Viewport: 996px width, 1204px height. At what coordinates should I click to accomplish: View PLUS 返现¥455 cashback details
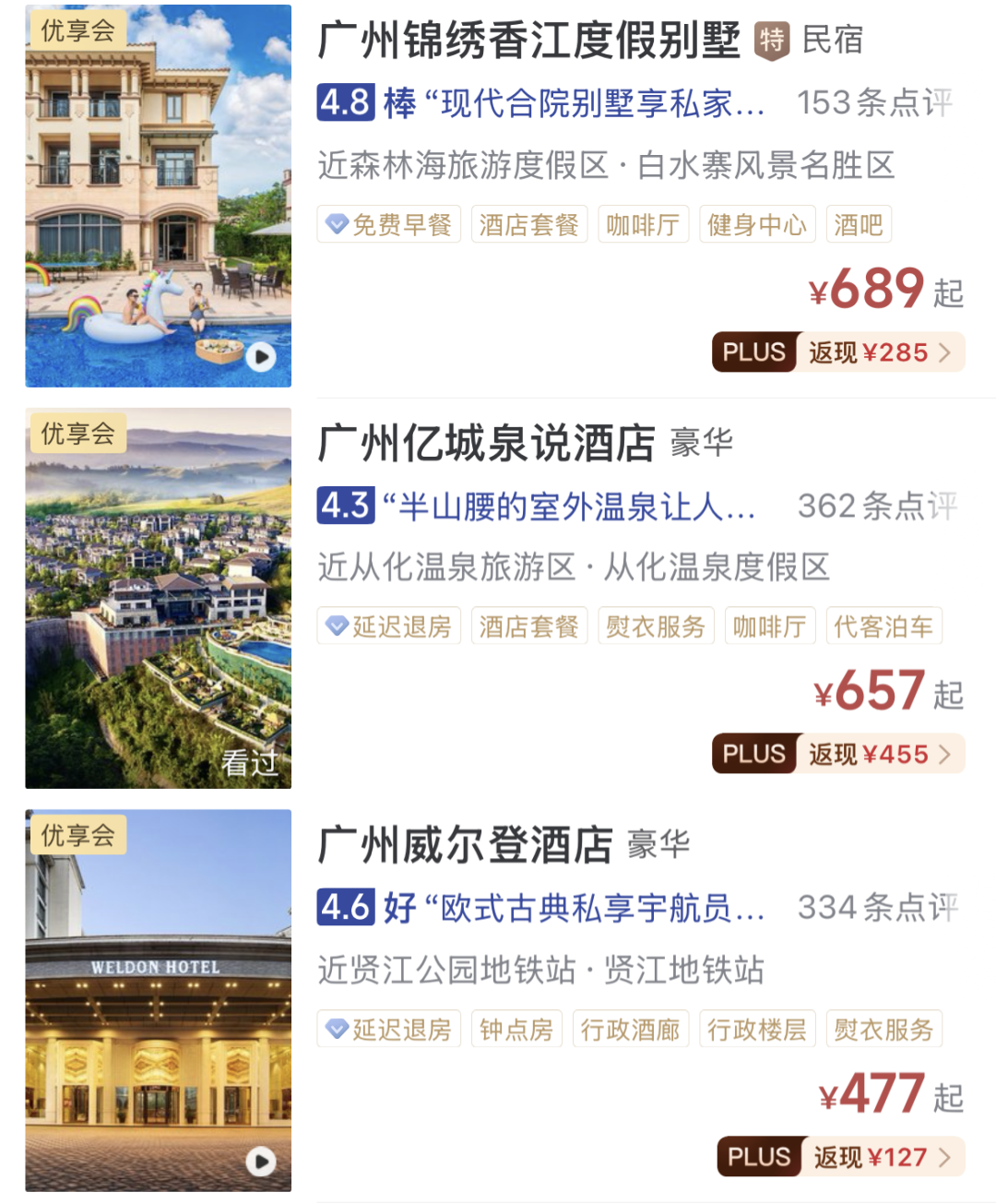(x=837, y=755)
